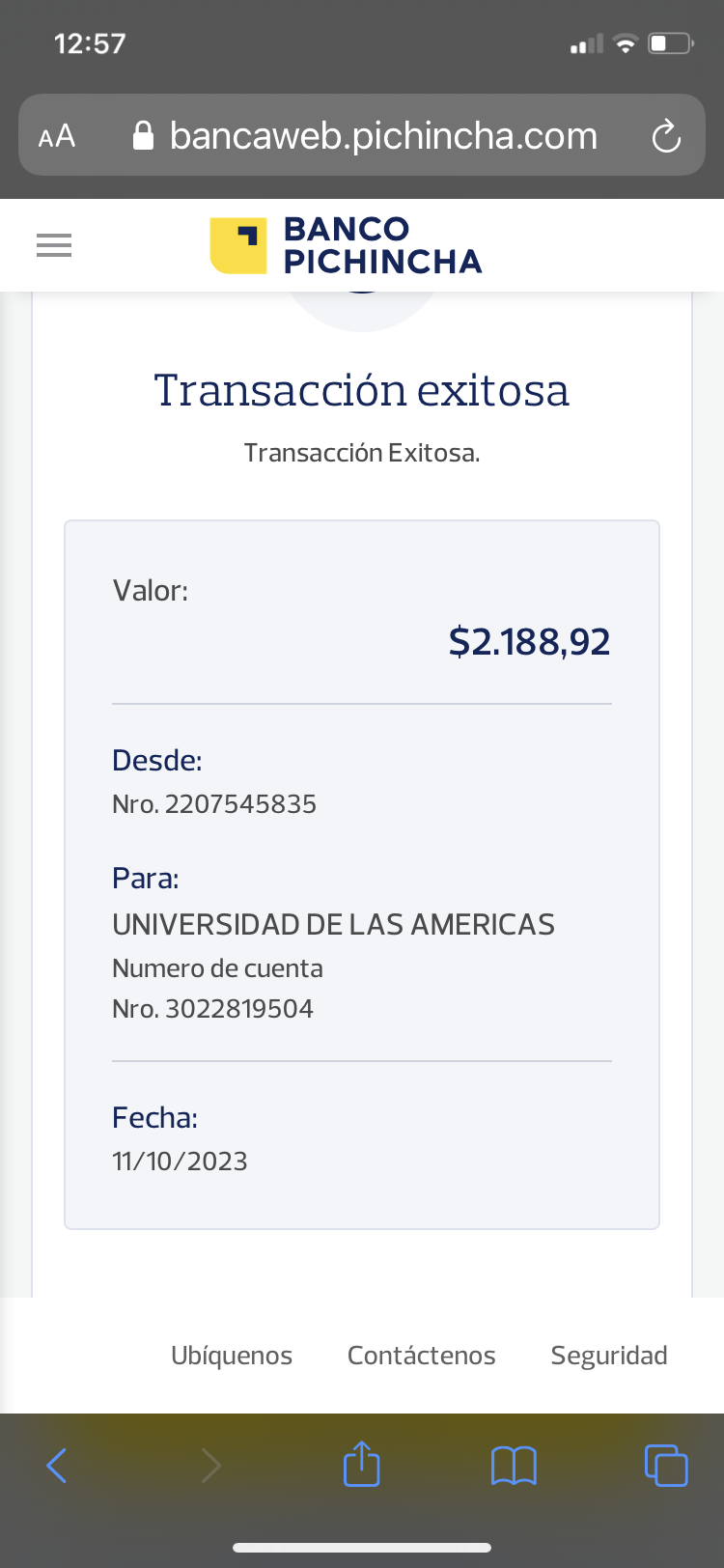Share this page
Viewport: 724px width, 1568px height.
pyautogui.click(x=362, y=1464)
